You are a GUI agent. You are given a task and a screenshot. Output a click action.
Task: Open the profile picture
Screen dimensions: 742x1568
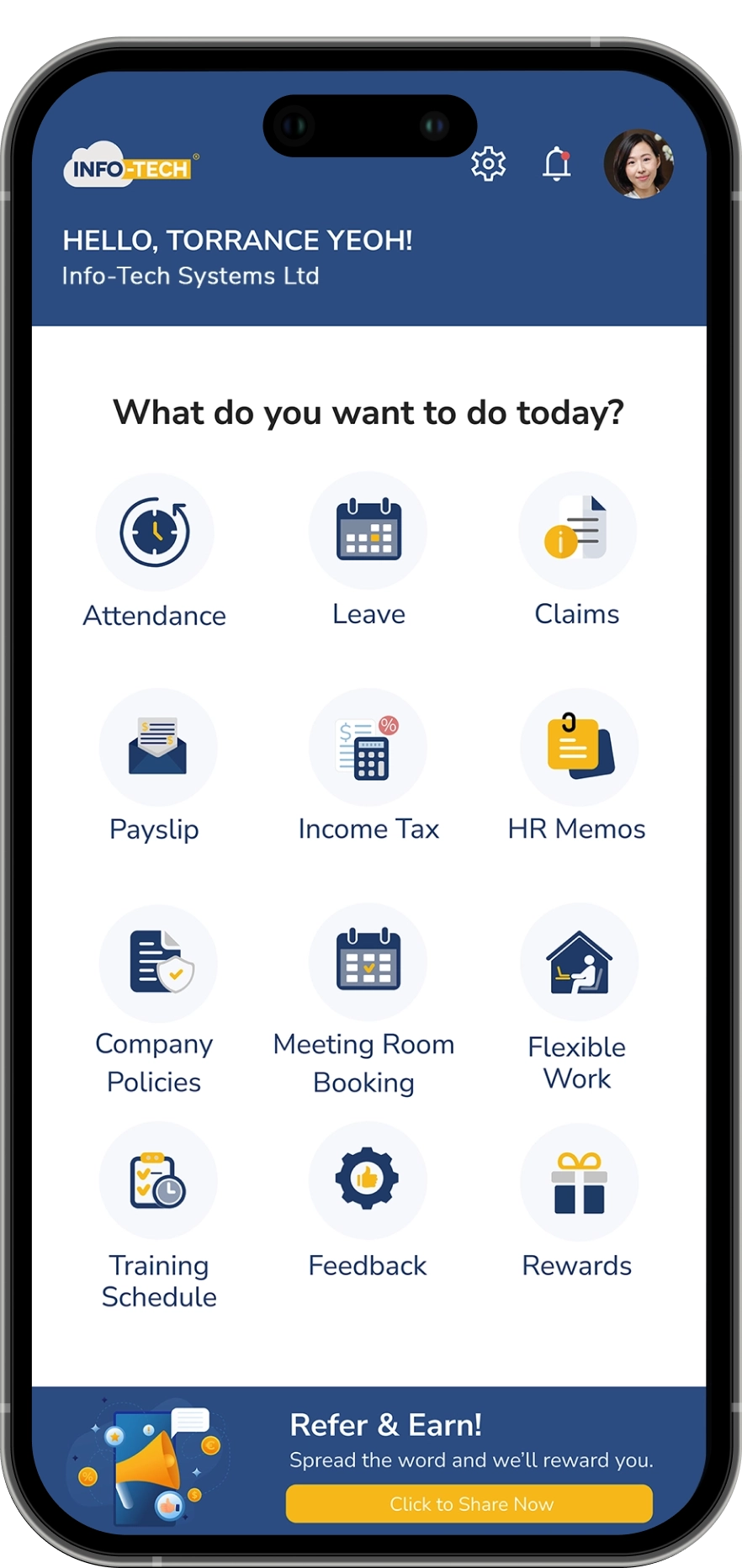639,163
